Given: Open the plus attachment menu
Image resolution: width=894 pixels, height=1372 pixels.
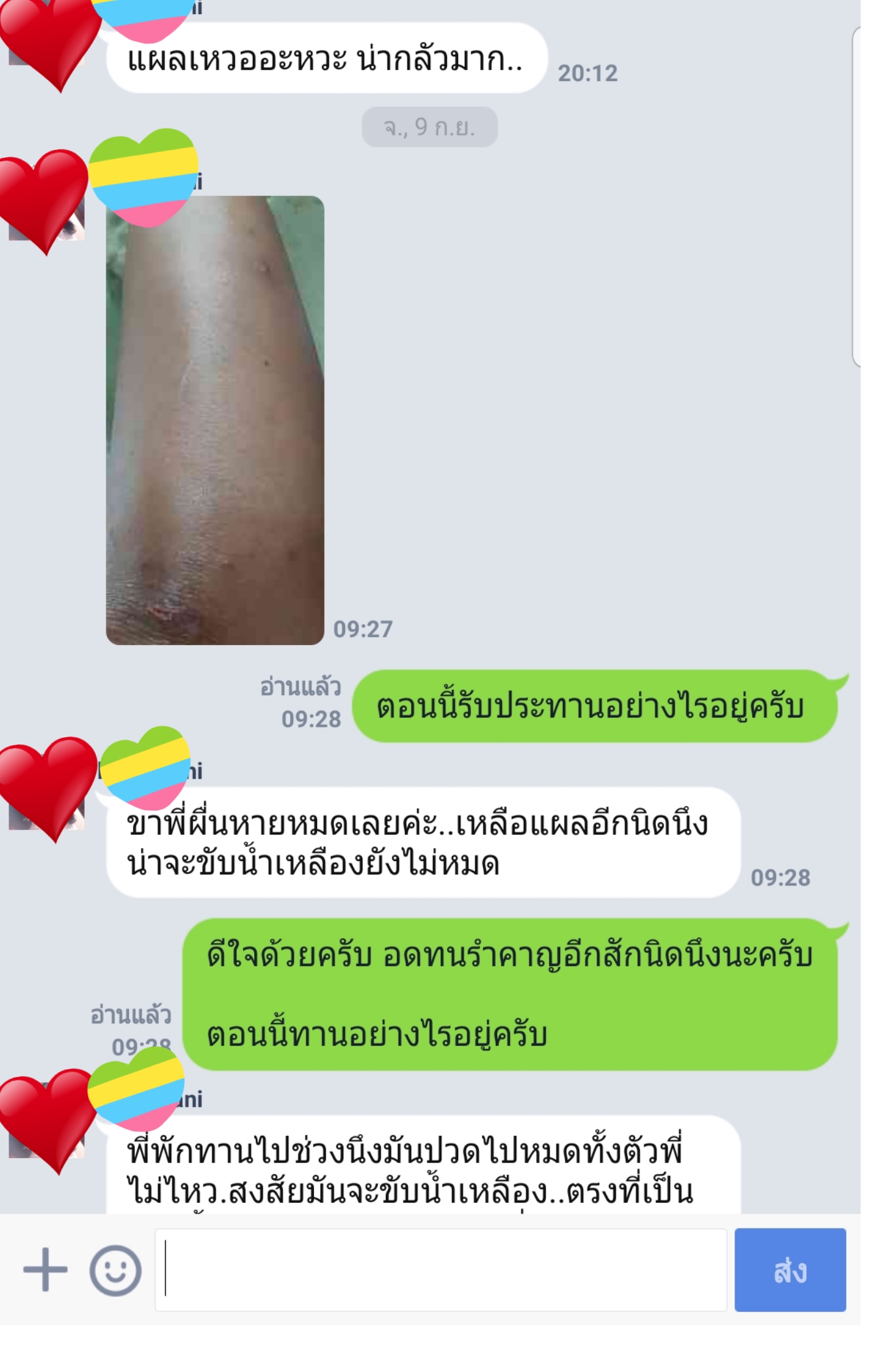Looking at the screenshot, I should [45, 1269].
